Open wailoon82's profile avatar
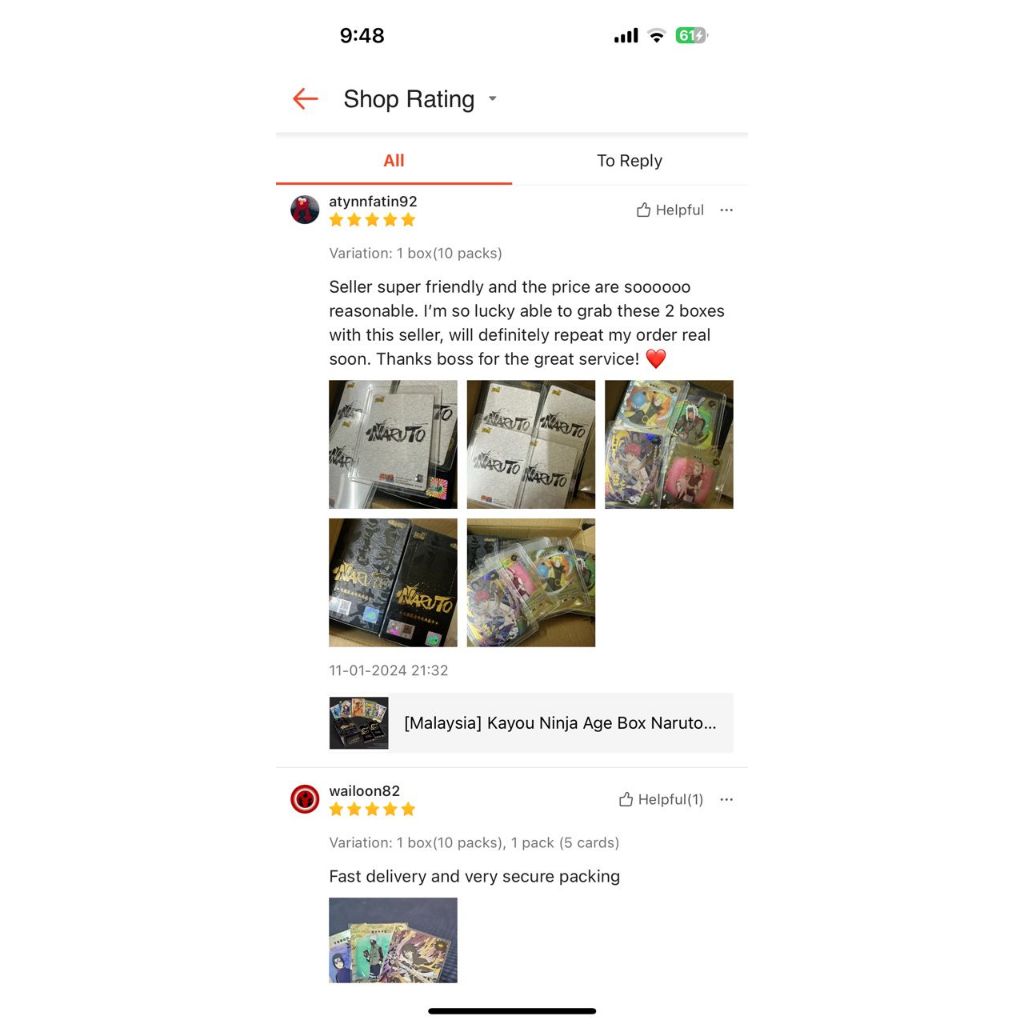Viewport: 1024px width, 1024px height. [x=305, y=799]
